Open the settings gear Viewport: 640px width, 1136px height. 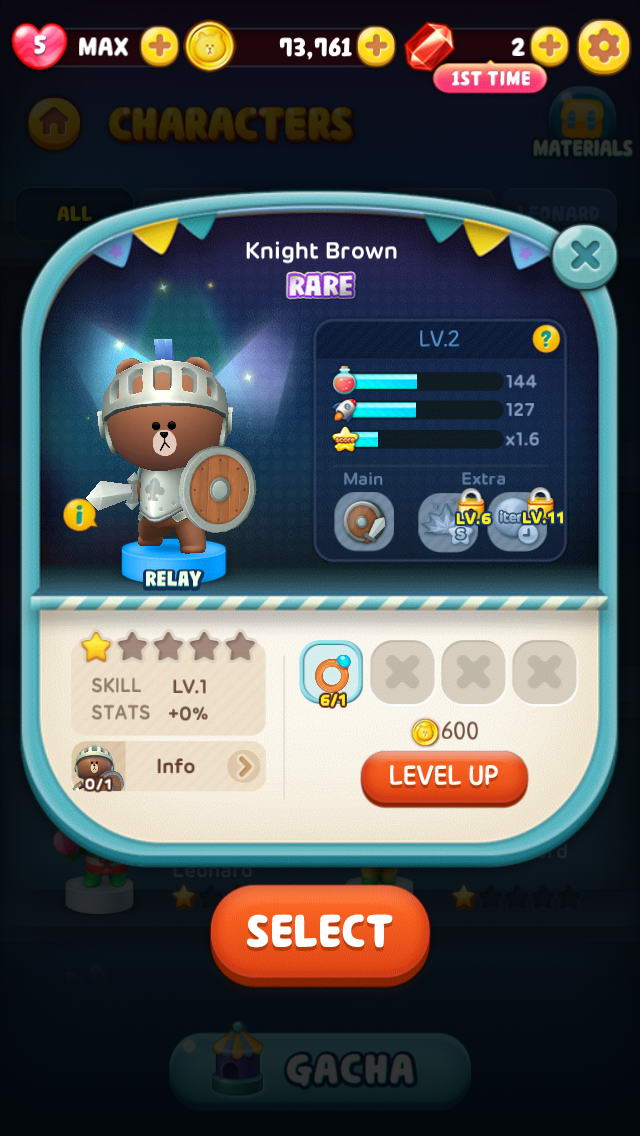(604, 46)
